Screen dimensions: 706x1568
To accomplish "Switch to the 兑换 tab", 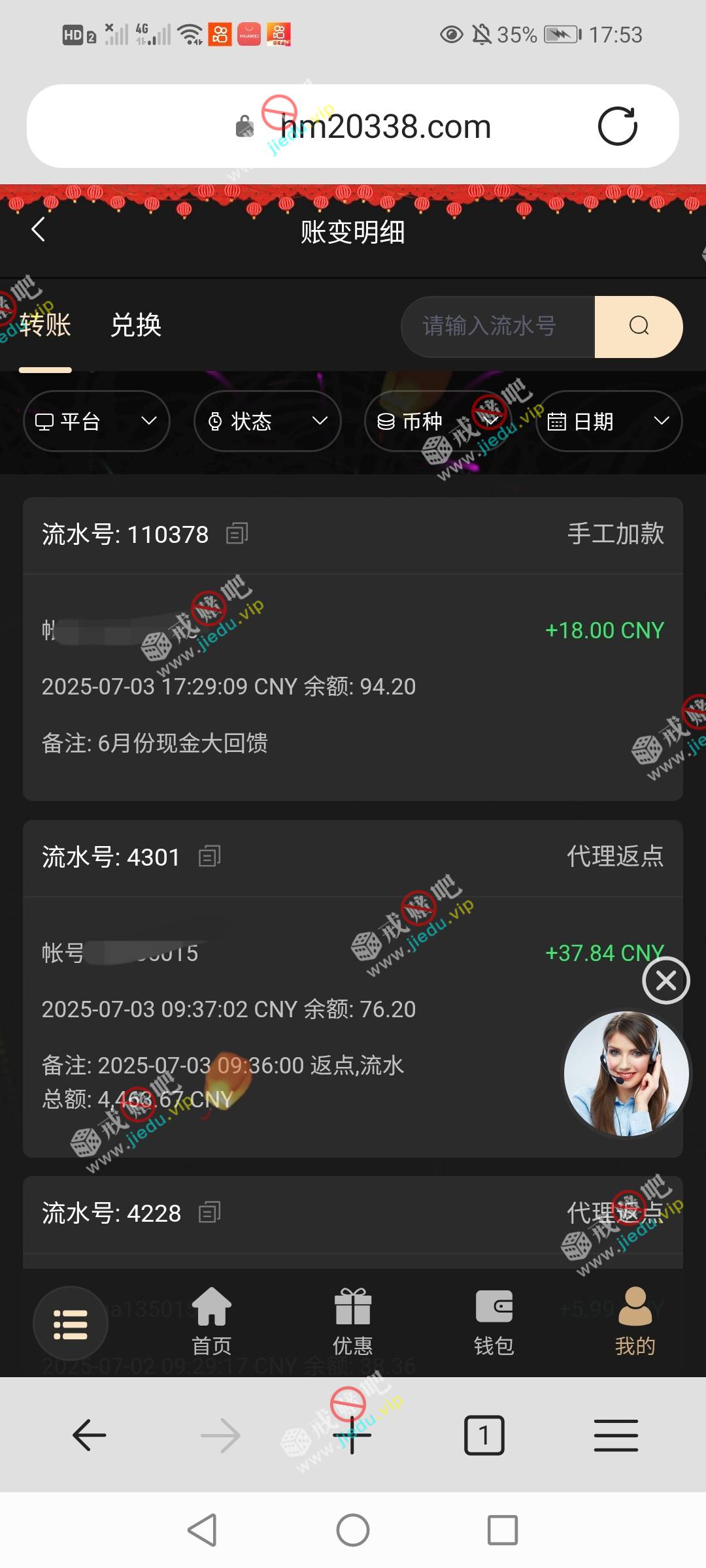I will click(x=136, y=325).
